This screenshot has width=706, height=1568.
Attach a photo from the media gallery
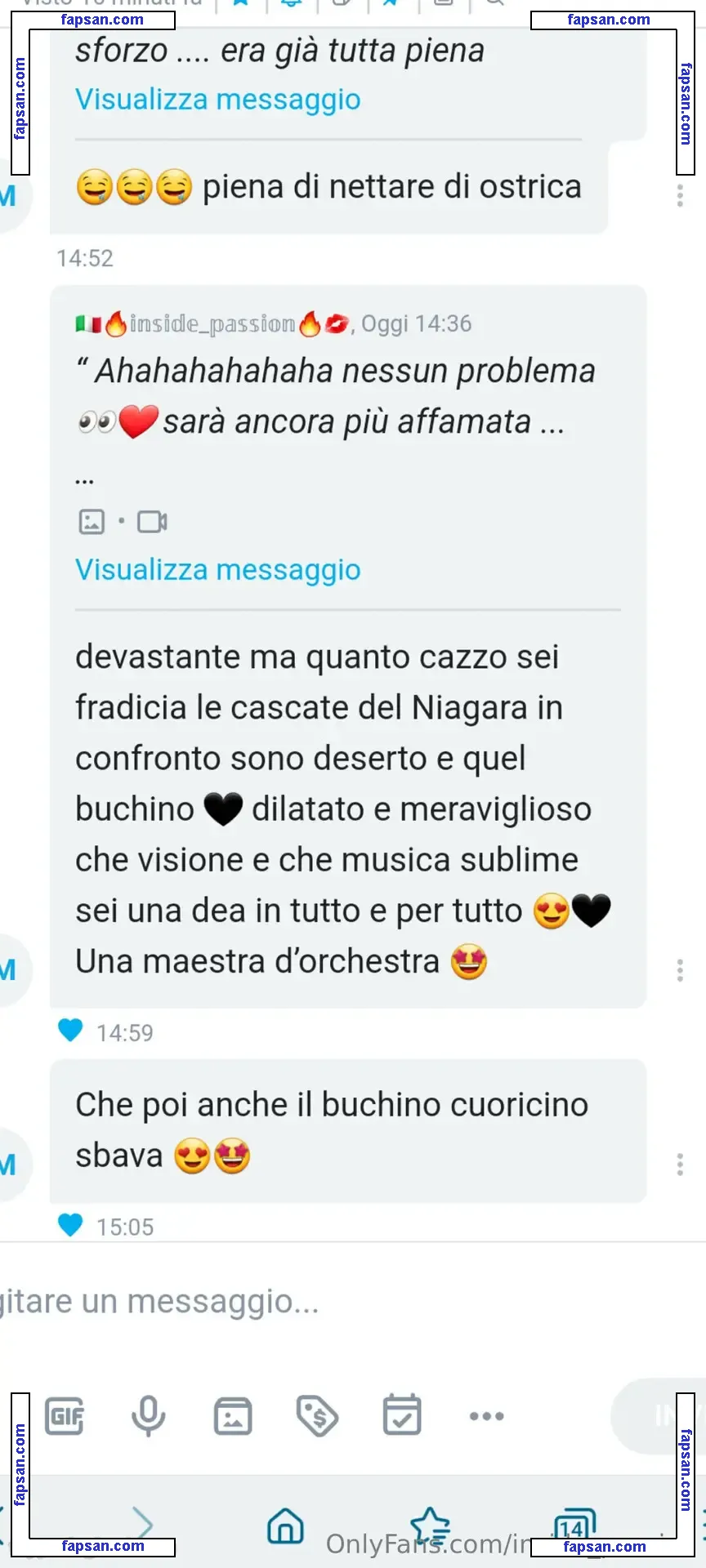(x=233, y=1416)
